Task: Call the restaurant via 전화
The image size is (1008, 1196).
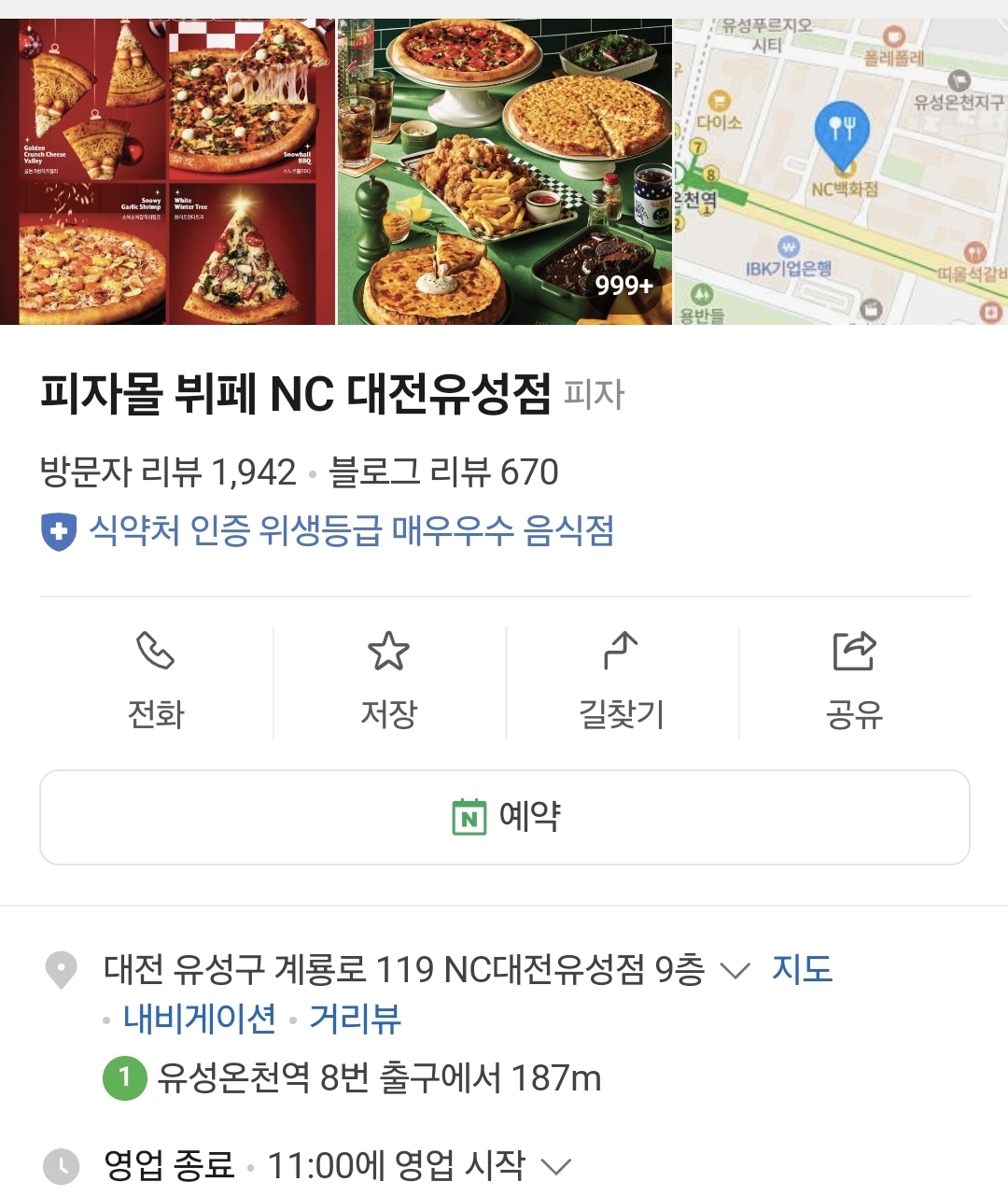Action: pyautogui.click(x=156, y=682)
